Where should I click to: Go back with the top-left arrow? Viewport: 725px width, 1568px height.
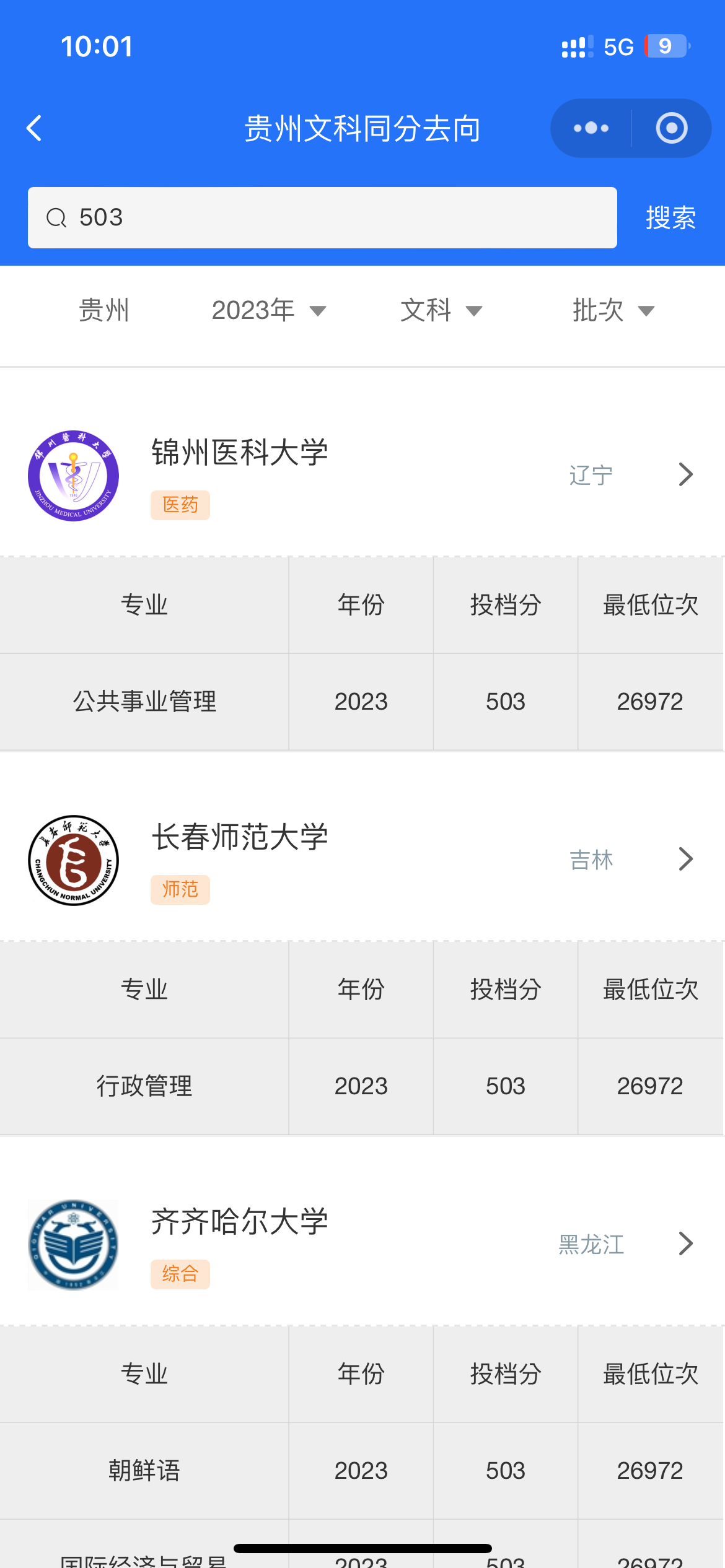(35, 128)
